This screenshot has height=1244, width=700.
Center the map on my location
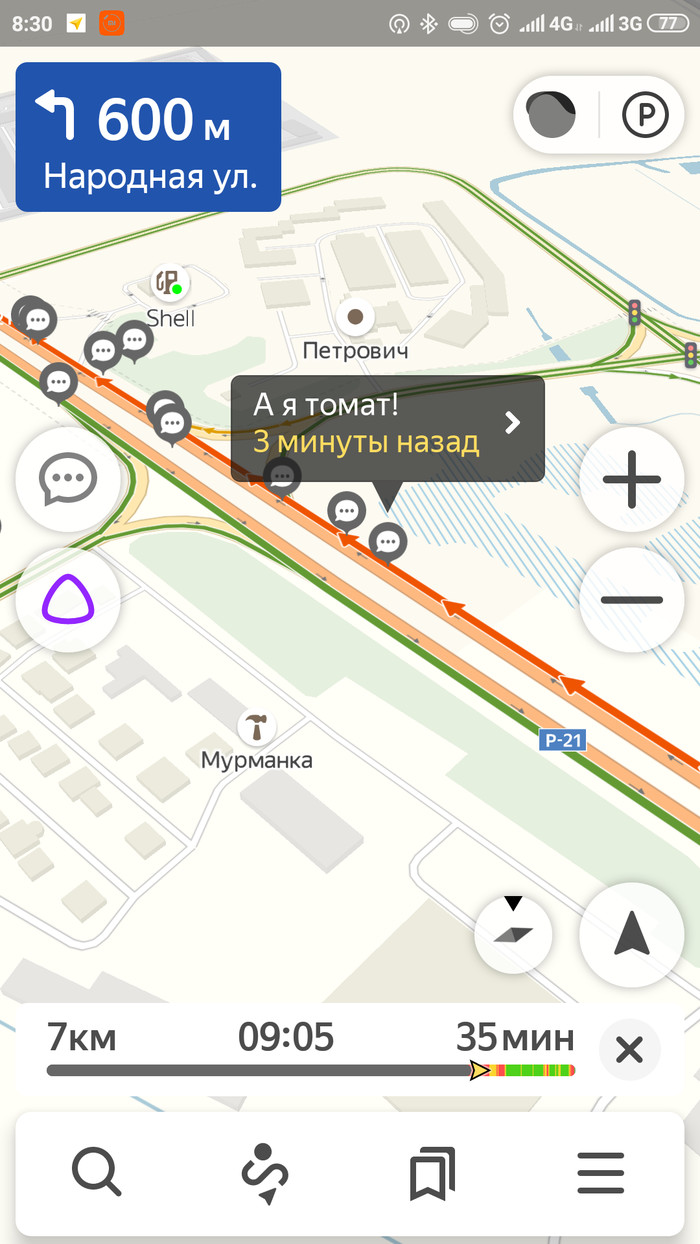(x=632, y=934)
